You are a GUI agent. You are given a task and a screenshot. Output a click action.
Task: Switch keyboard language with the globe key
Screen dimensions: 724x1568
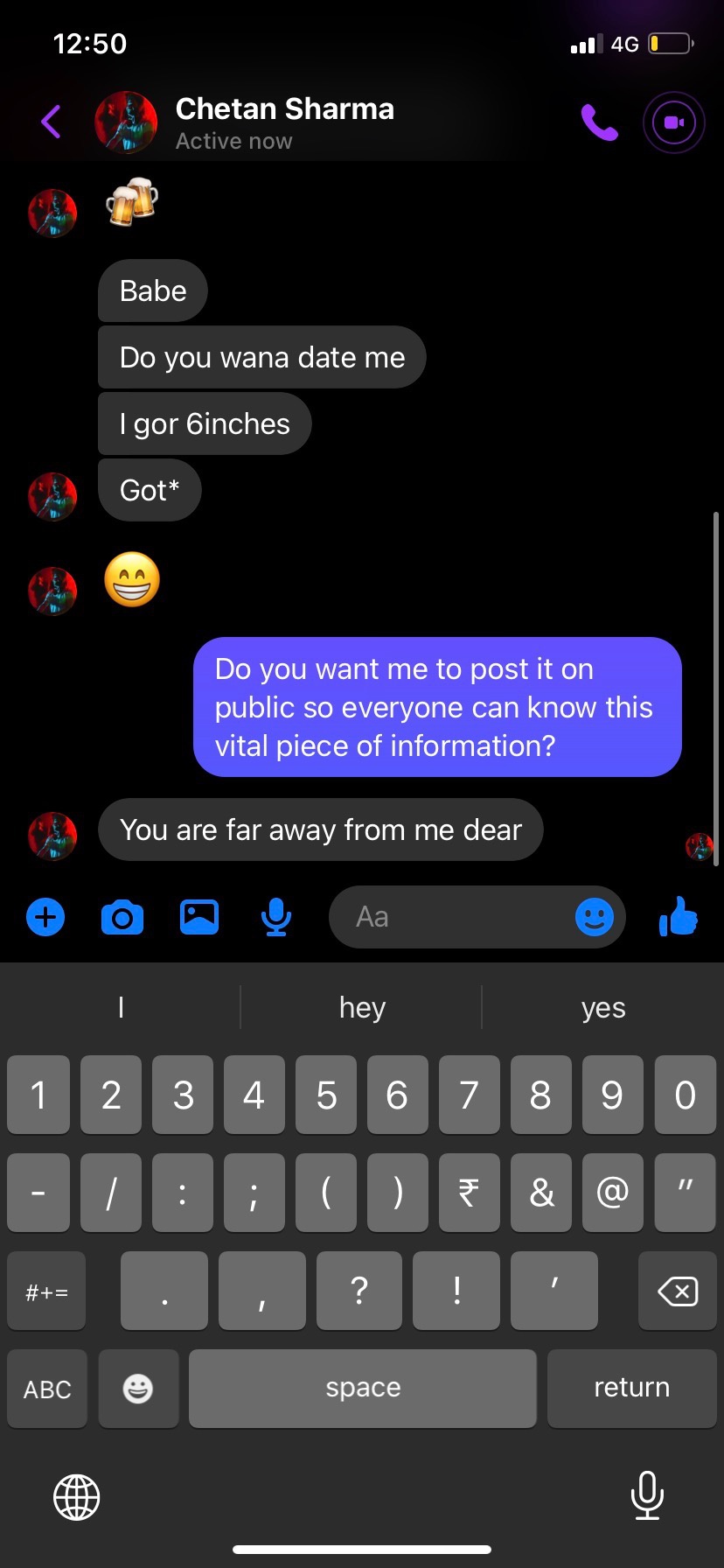click(77, 1497)
